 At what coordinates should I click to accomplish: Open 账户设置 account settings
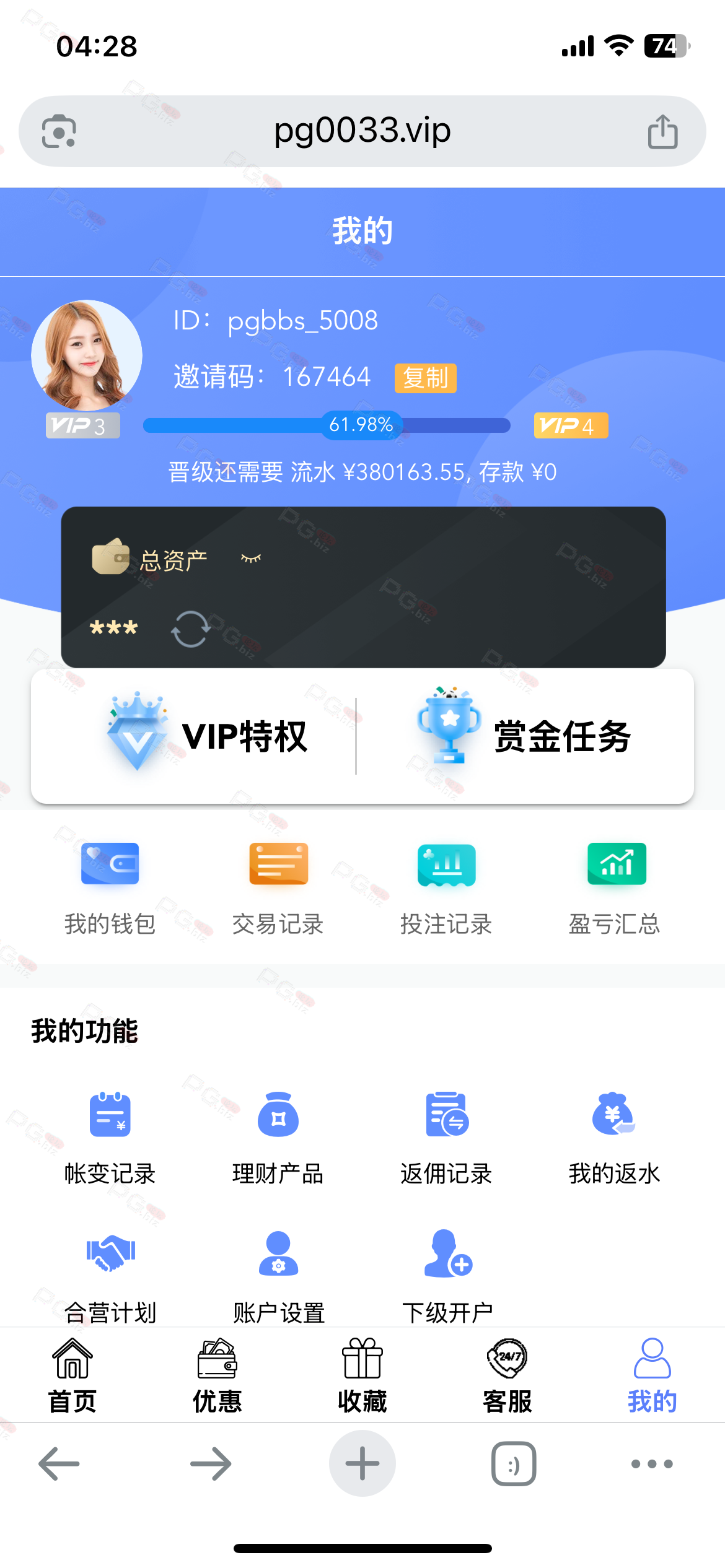tap(279, 1277)
